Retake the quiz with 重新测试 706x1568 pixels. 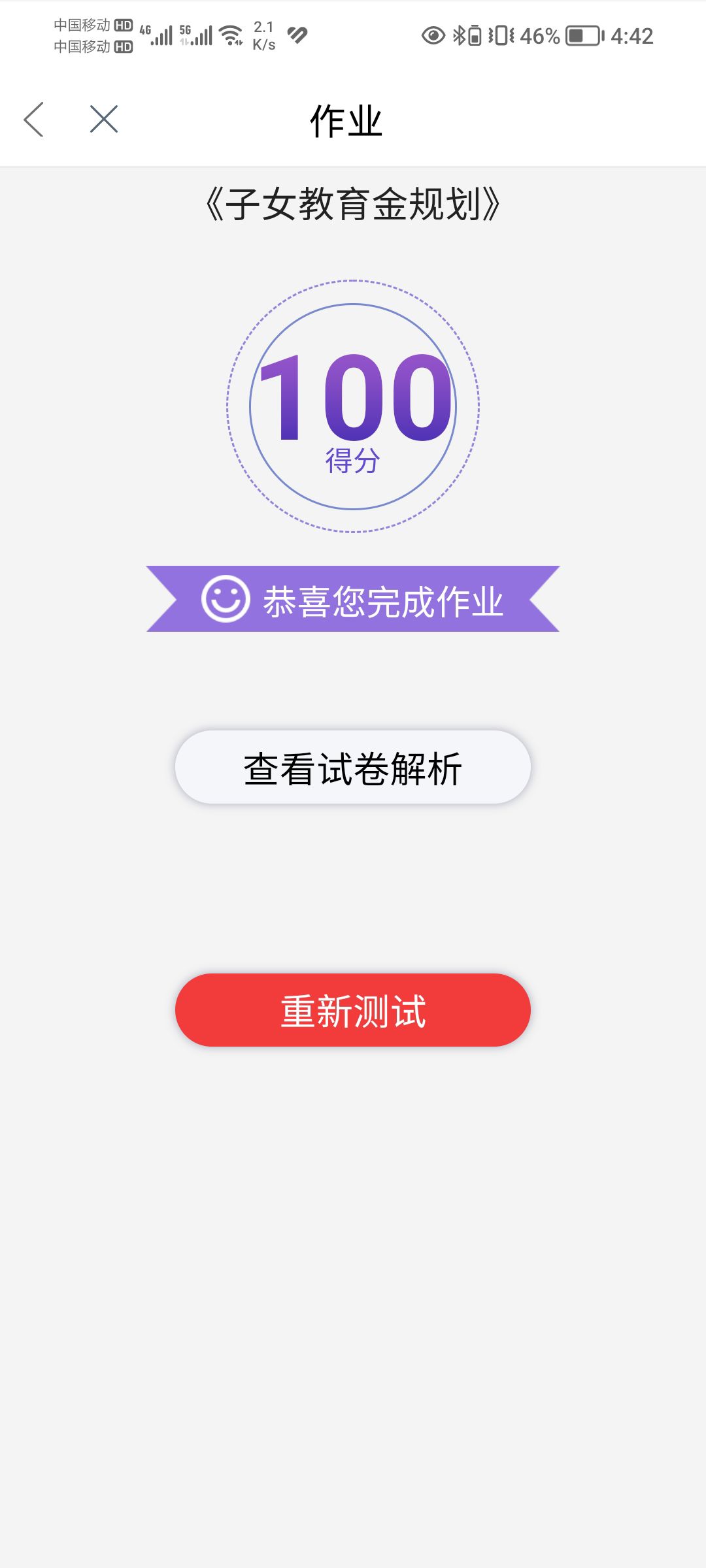pos(353,1010)
